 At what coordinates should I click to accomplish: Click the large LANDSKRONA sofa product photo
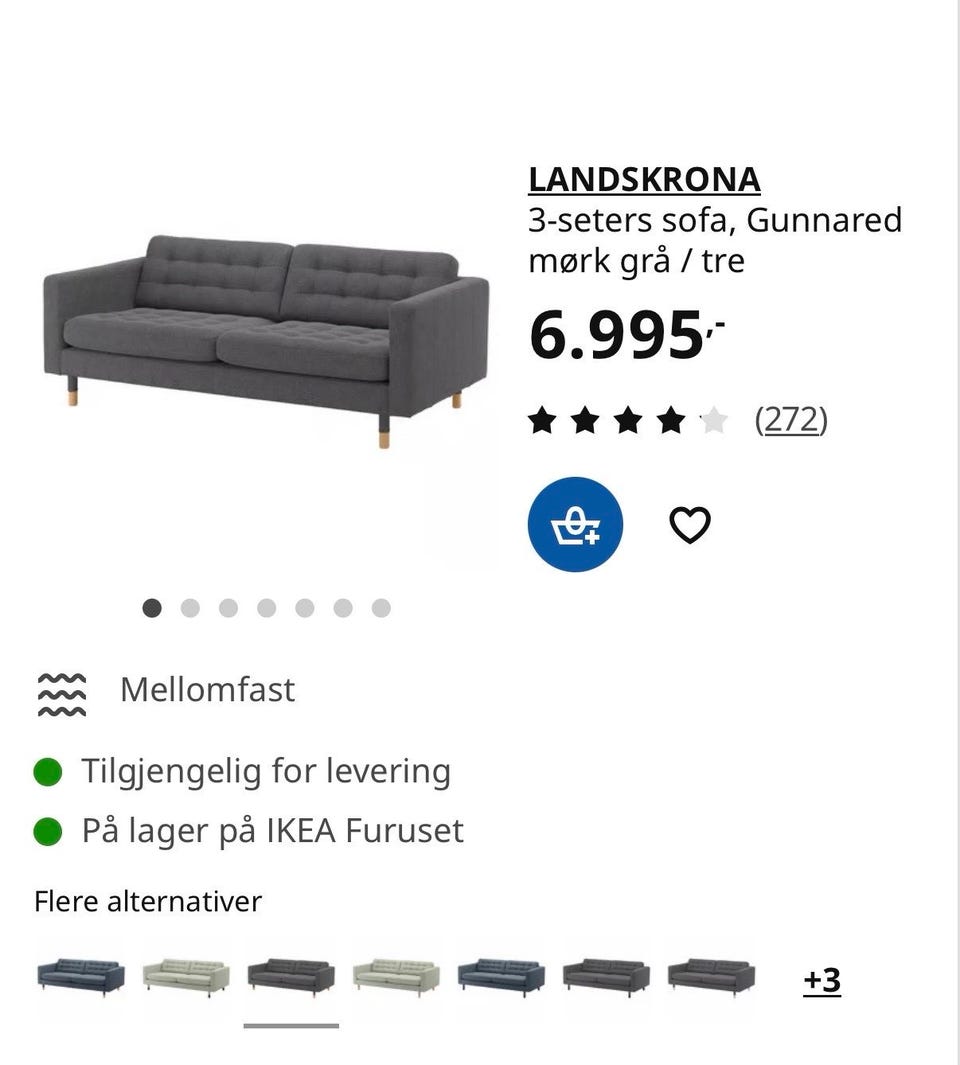[265, 330]
